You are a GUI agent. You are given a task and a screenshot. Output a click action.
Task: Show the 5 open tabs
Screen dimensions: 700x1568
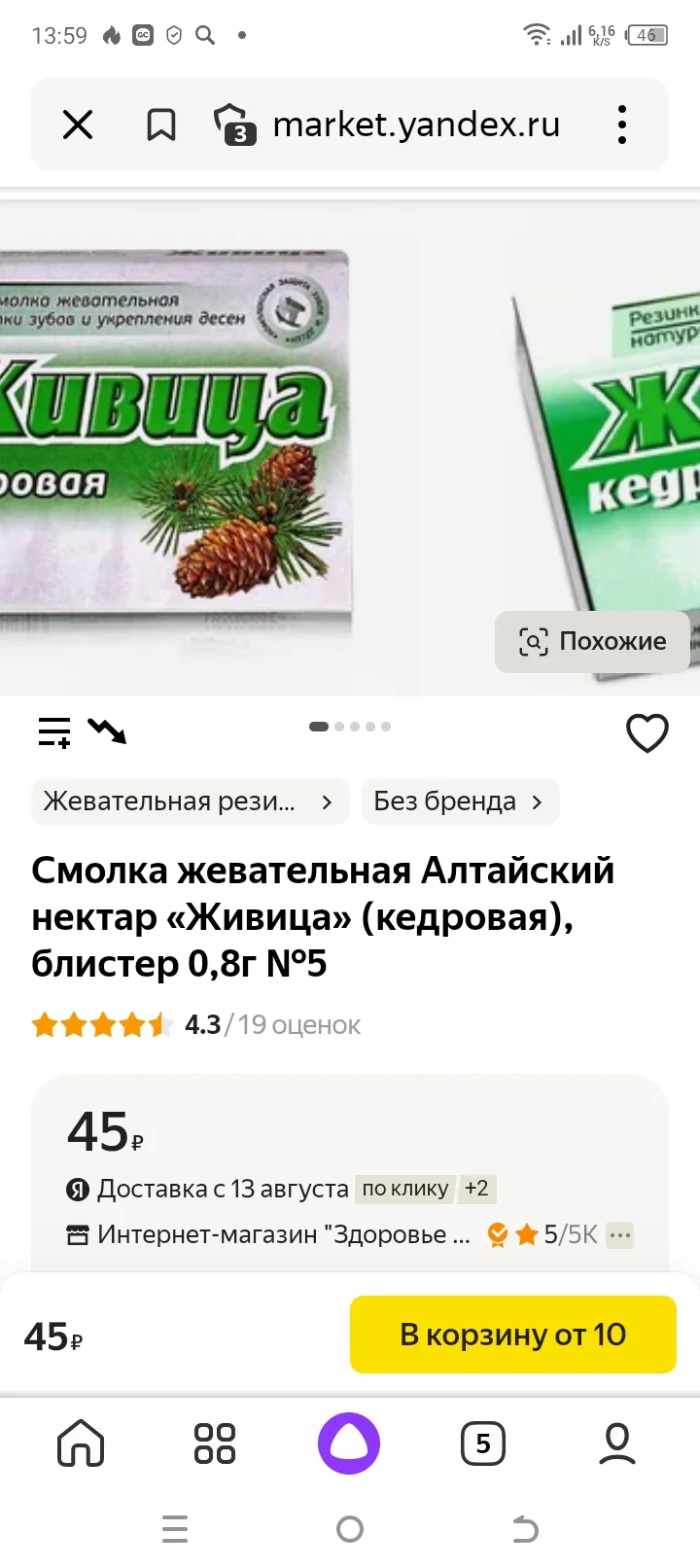(483, 1443)
